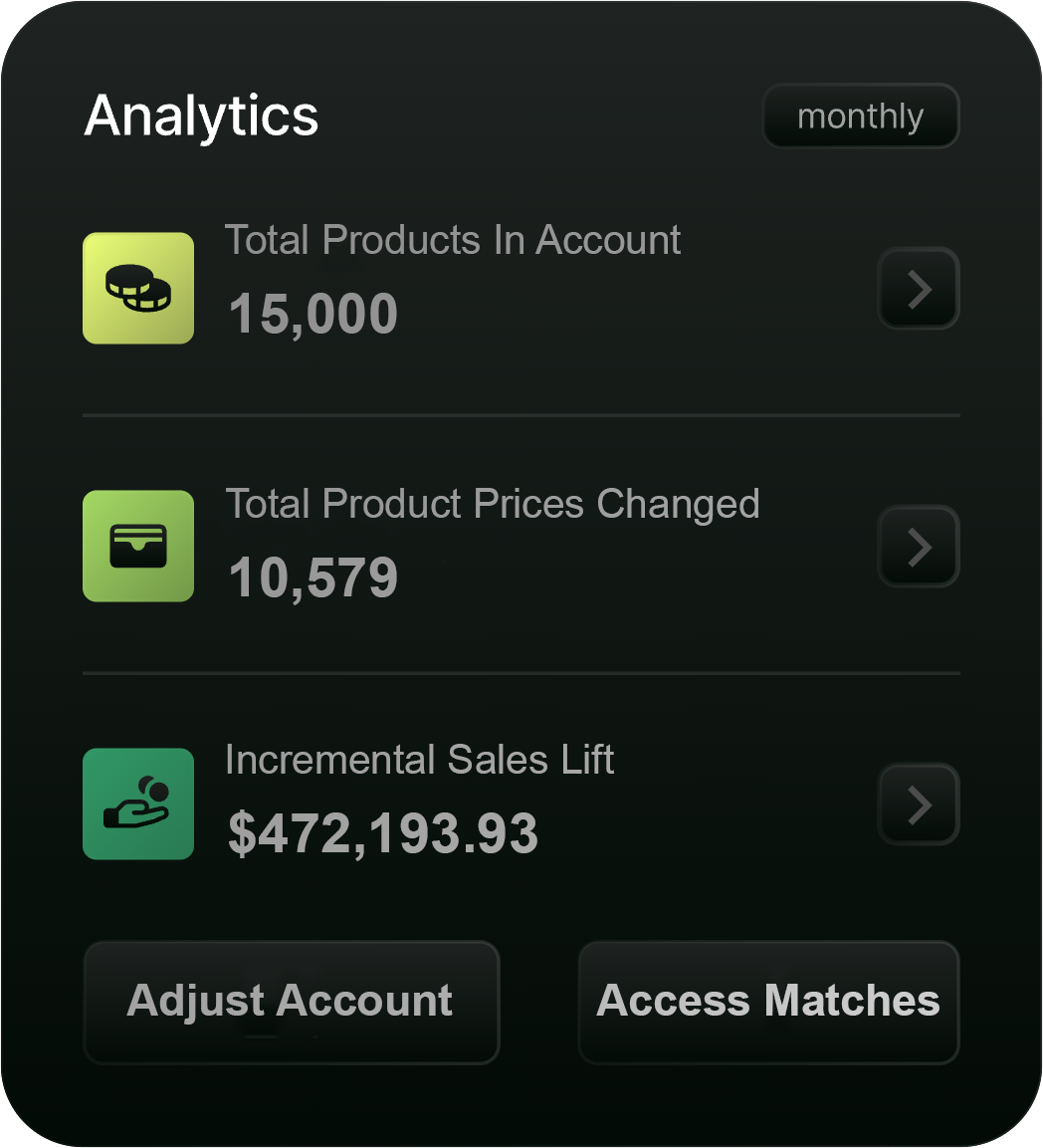
Task: Open the monthly period selector
Action: point(860,116)
